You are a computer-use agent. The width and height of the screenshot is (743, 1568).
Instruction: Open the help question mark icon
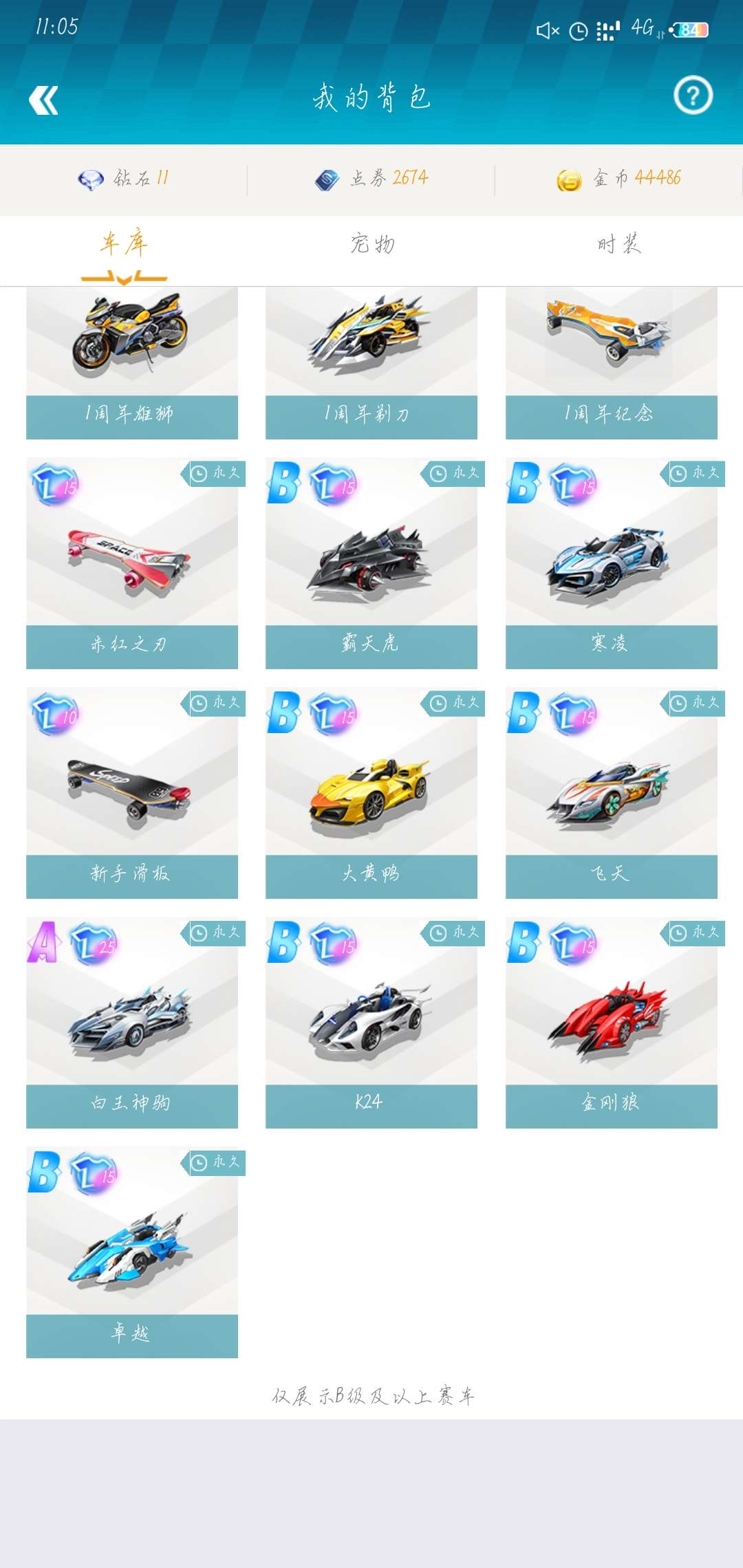click(x=693, y=96)
